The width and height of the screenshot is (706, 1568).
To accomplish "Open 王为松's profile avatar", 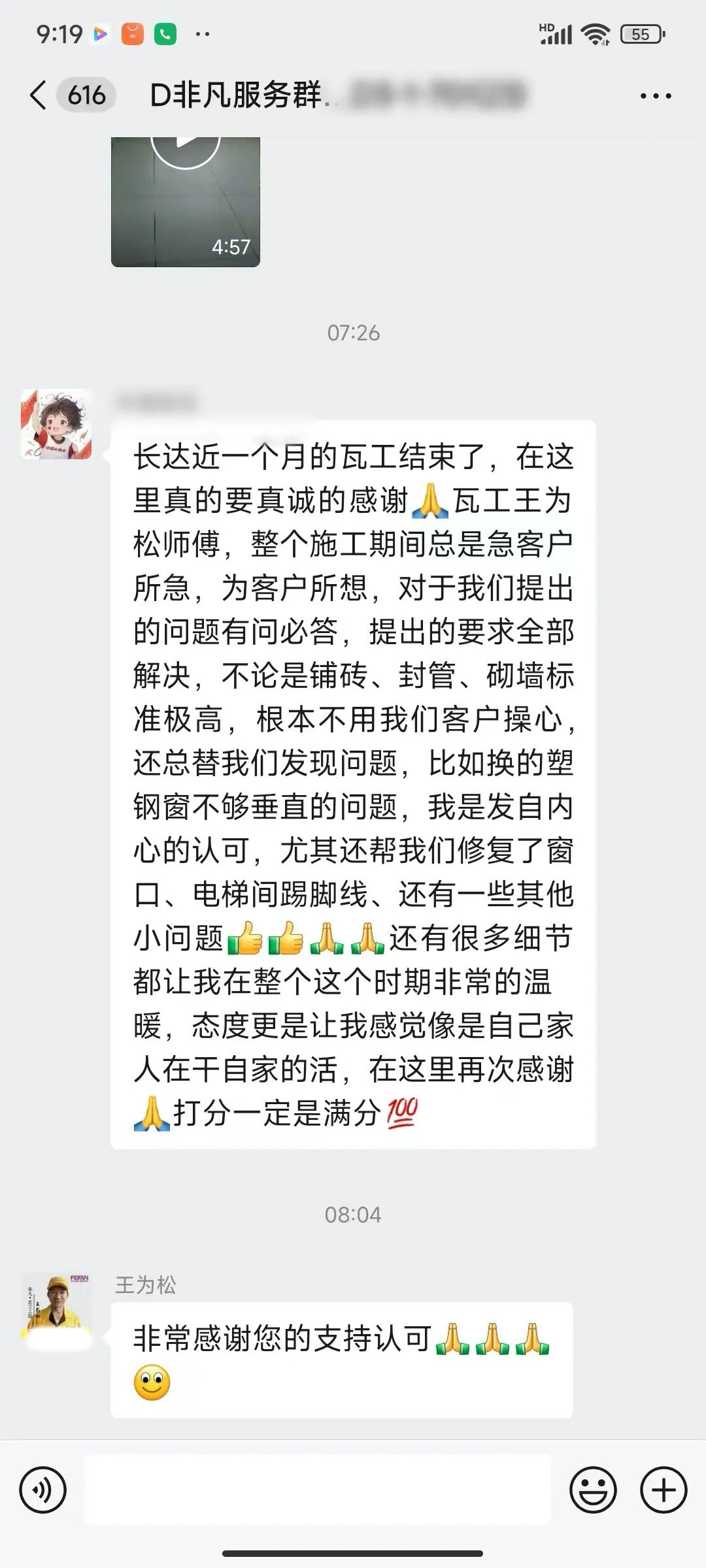I will click(x=56, y=1308).
